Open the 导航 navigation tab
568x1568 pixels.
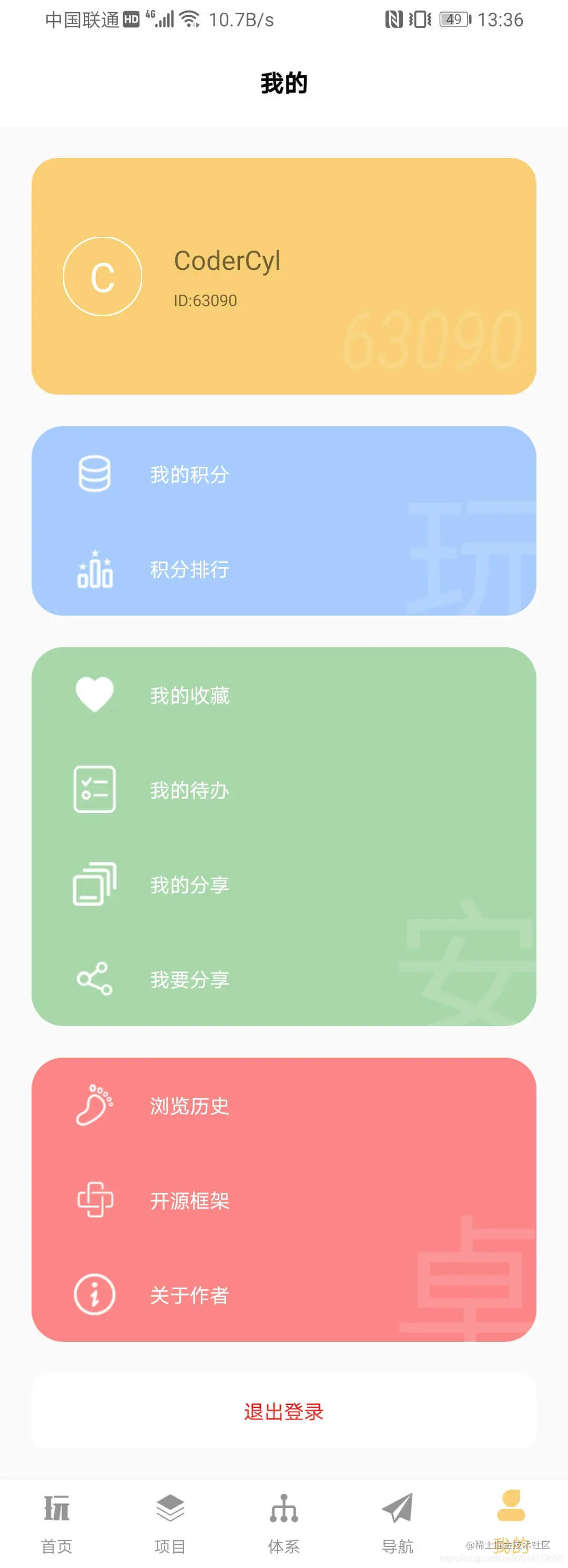(397, 1522)
